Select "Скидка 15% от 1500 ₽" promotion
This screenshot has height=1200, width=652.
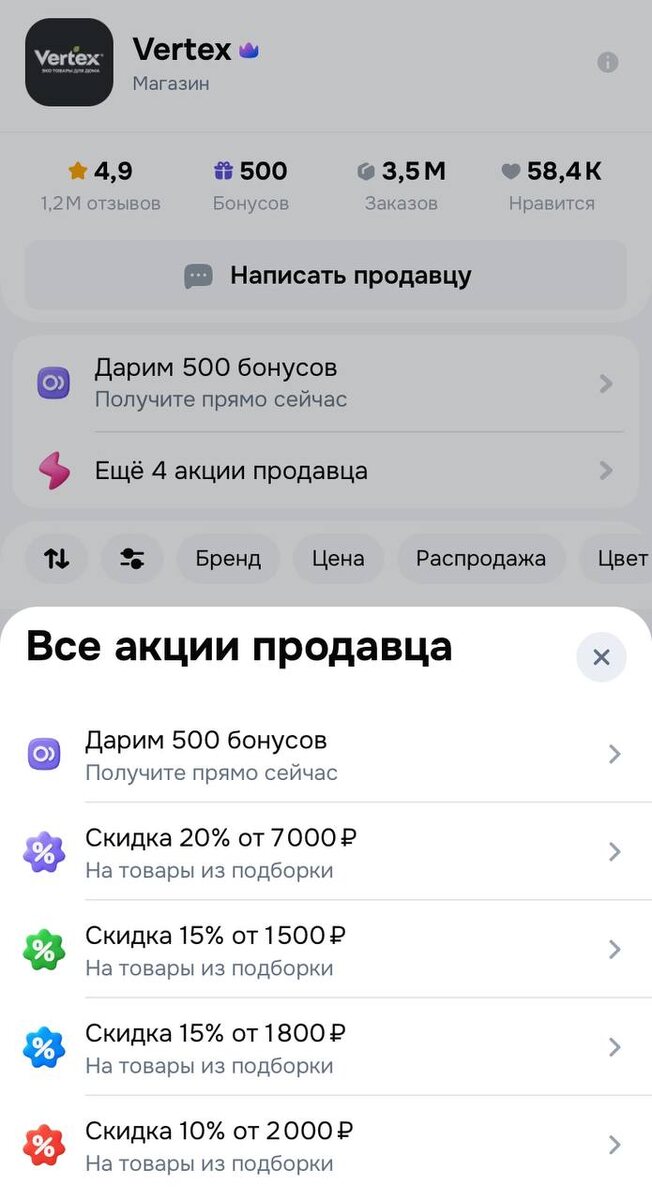click(x=326, y=950)
